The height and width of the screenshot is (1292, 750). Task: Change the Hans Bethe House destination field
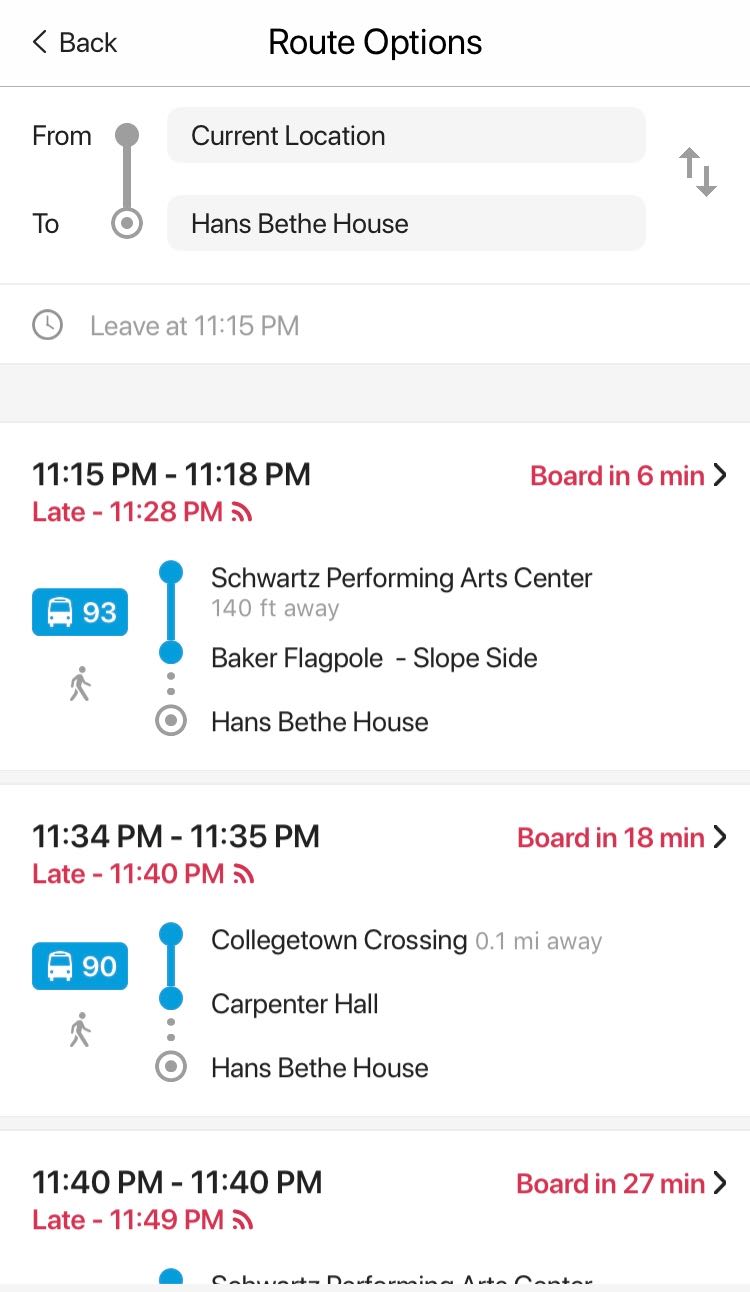pos(405,223)
